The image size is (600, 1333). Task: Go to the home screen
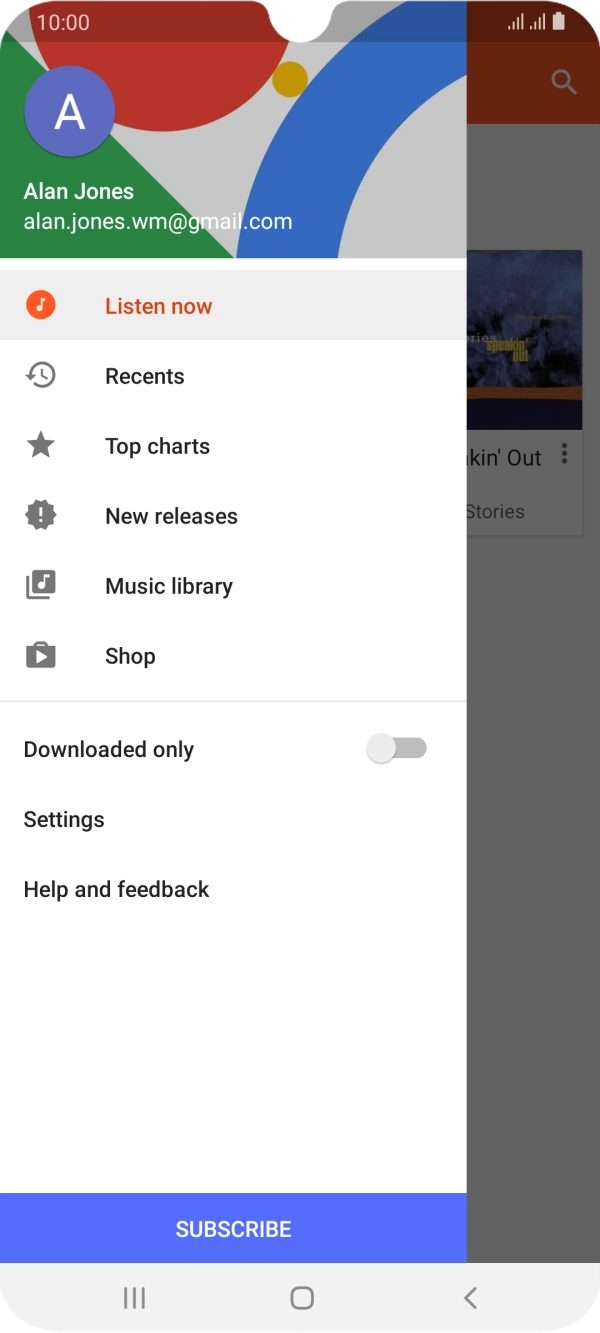point(301,1298)
